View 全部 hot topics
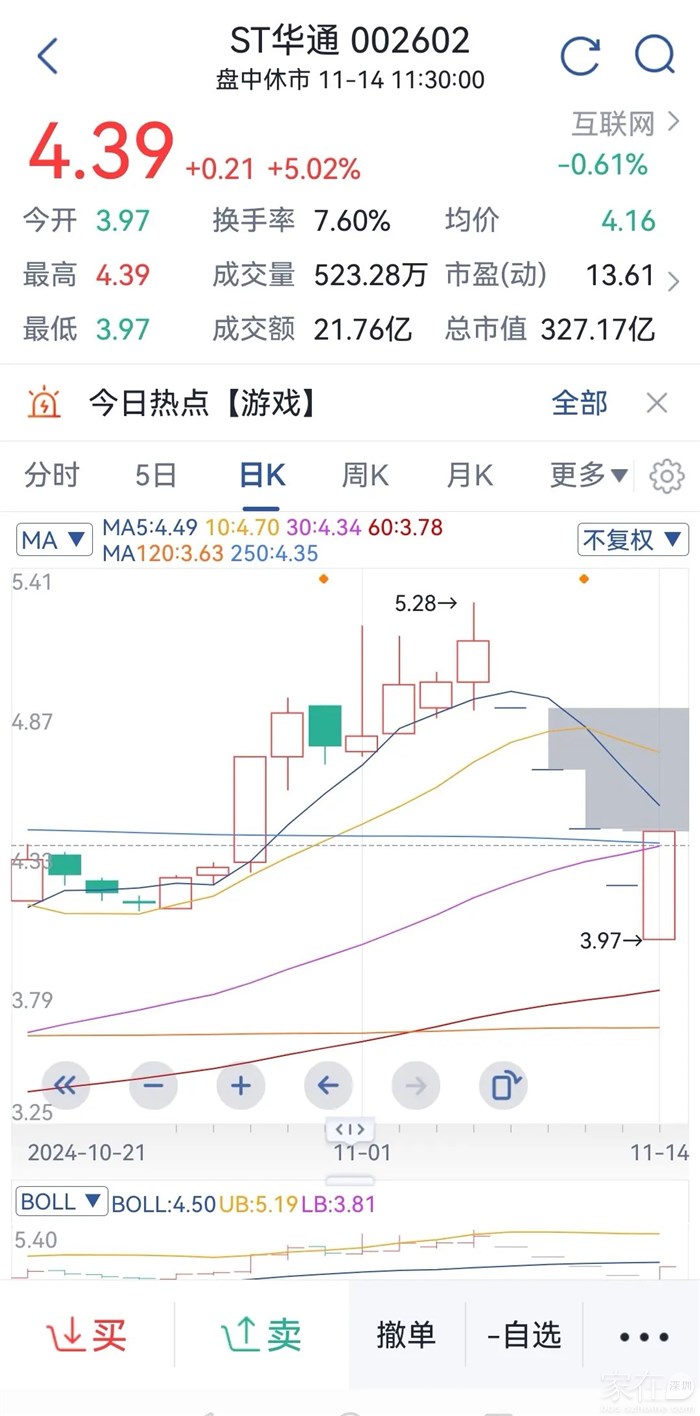The image size is (700, 1416). tap(579, 403)
